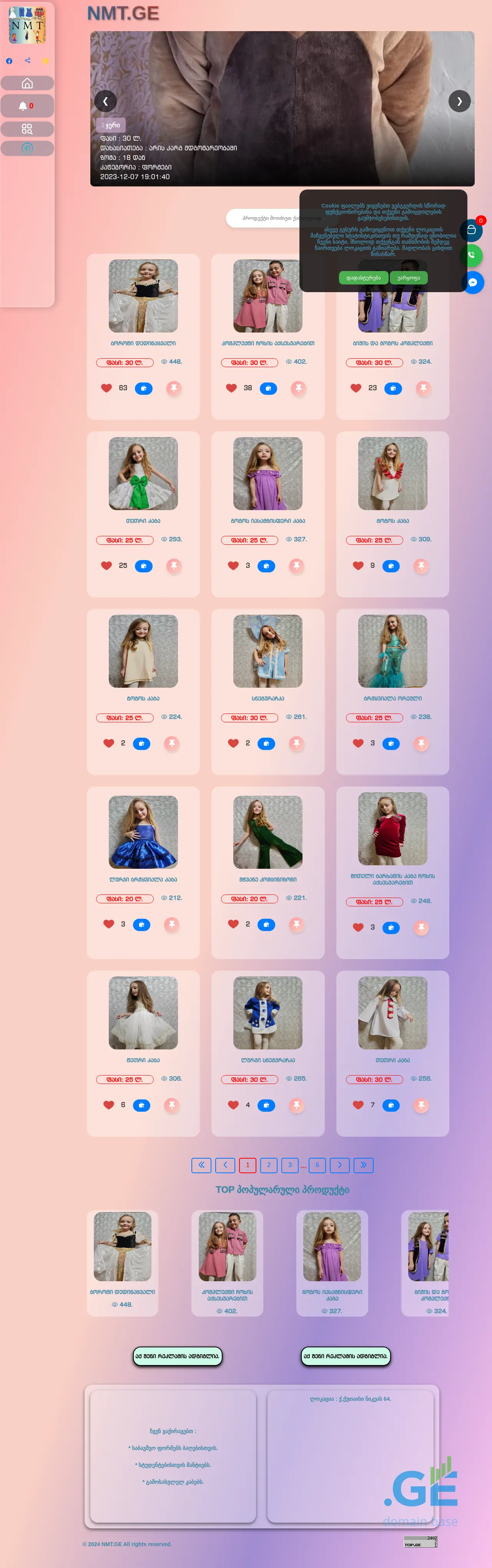Open the კომპლექტი ჩოხის აქსესუარებით product card
This screenshot has height=1568, width=492.
coord(268,296)
